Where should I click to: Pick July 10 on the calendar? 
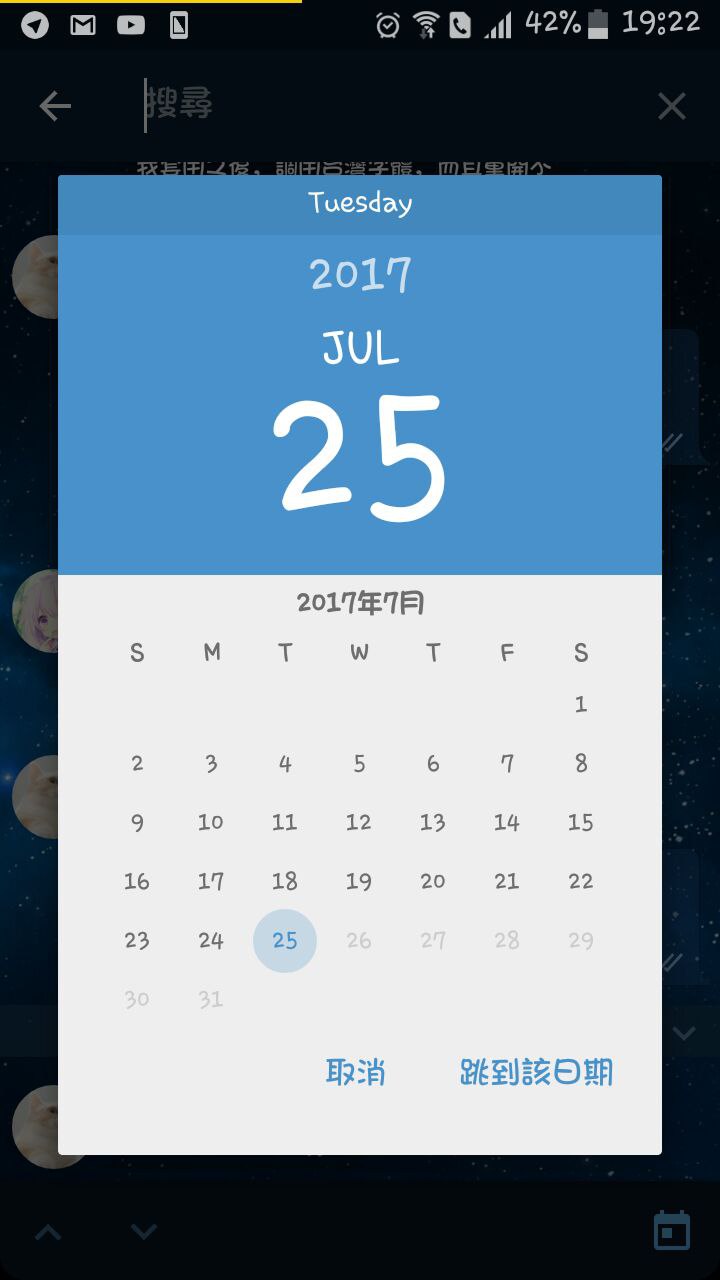211,822
